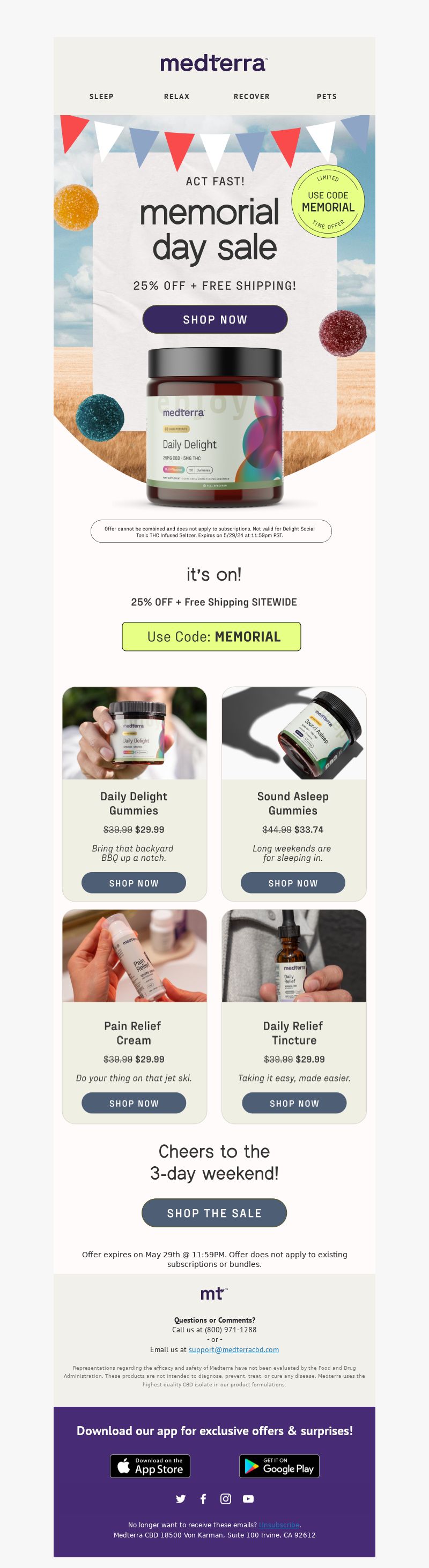This screenshot has width=429, height=1568.
Task: Shop Now for Daily Relief Tincture
Action: coord(294,1103)
